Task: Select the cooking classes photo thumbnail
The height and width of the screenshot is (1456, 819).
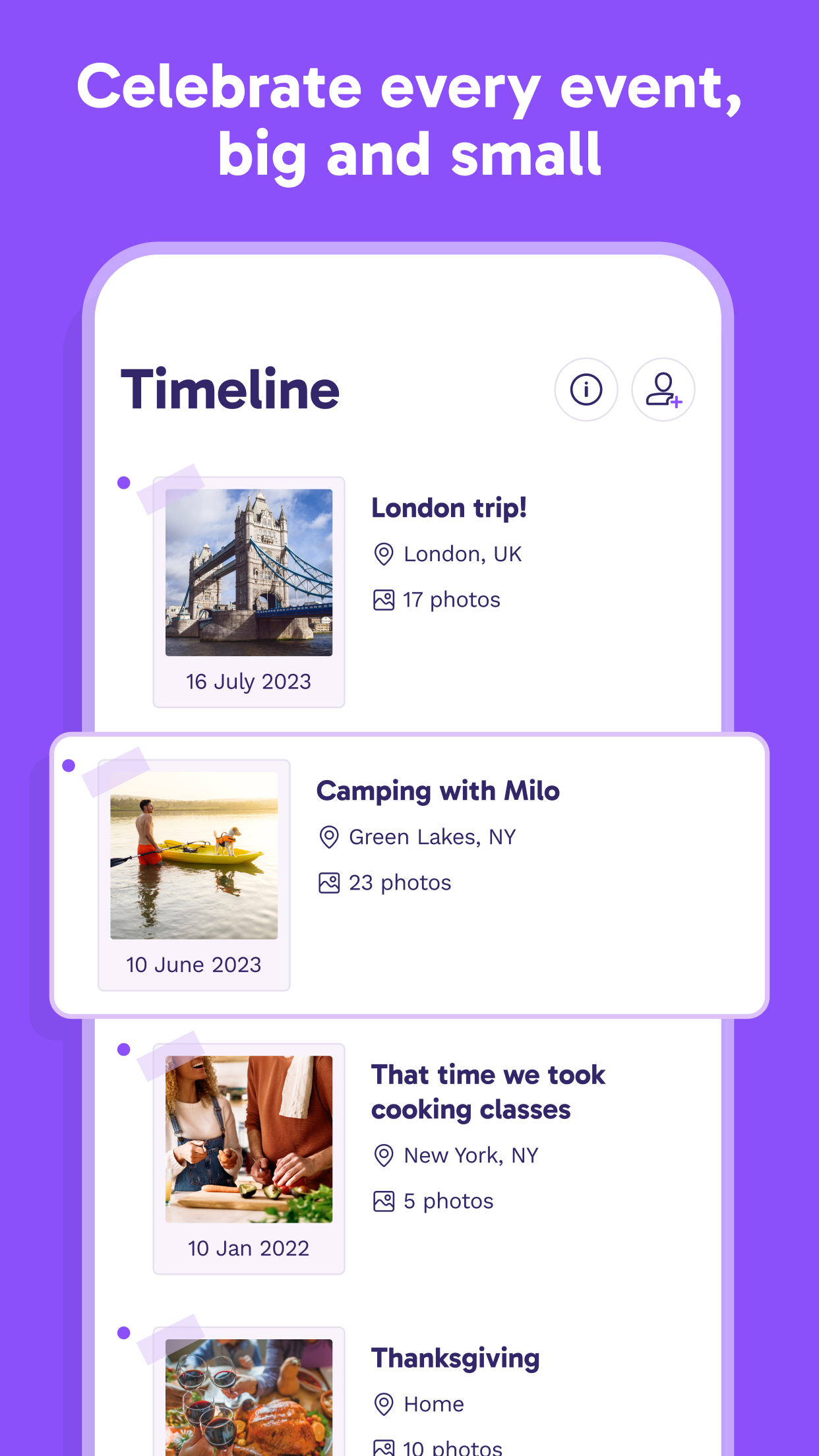Action: [x=249, y=1139]
